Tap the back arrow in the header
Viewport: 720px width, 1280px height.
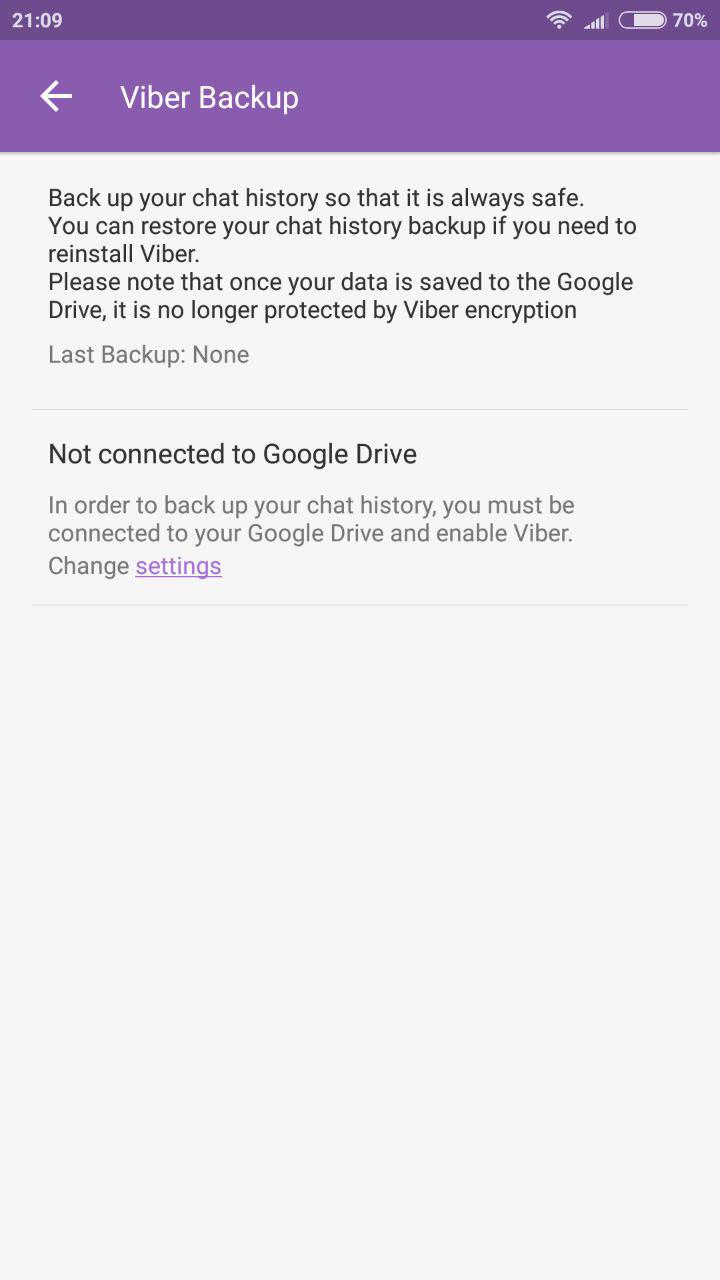click(55, 96)
